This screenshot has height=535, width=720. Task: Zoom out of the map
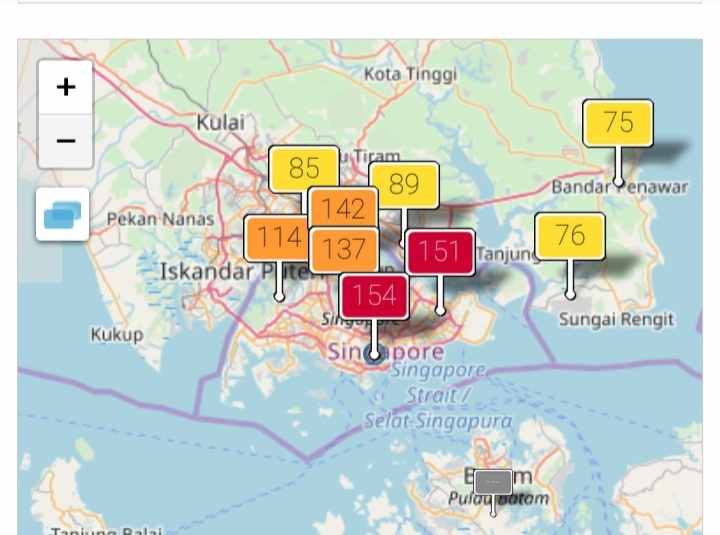pos(66,141)
